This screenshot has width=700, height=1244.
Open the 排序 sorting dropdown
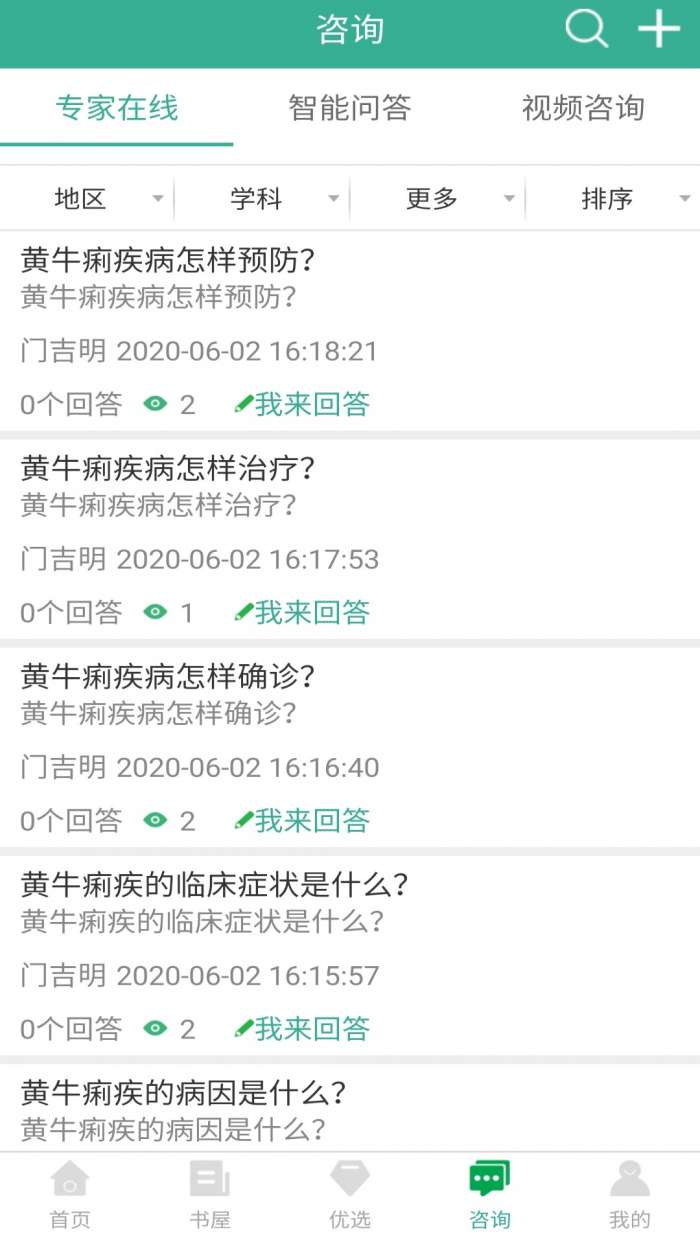[x=613, y=199]
